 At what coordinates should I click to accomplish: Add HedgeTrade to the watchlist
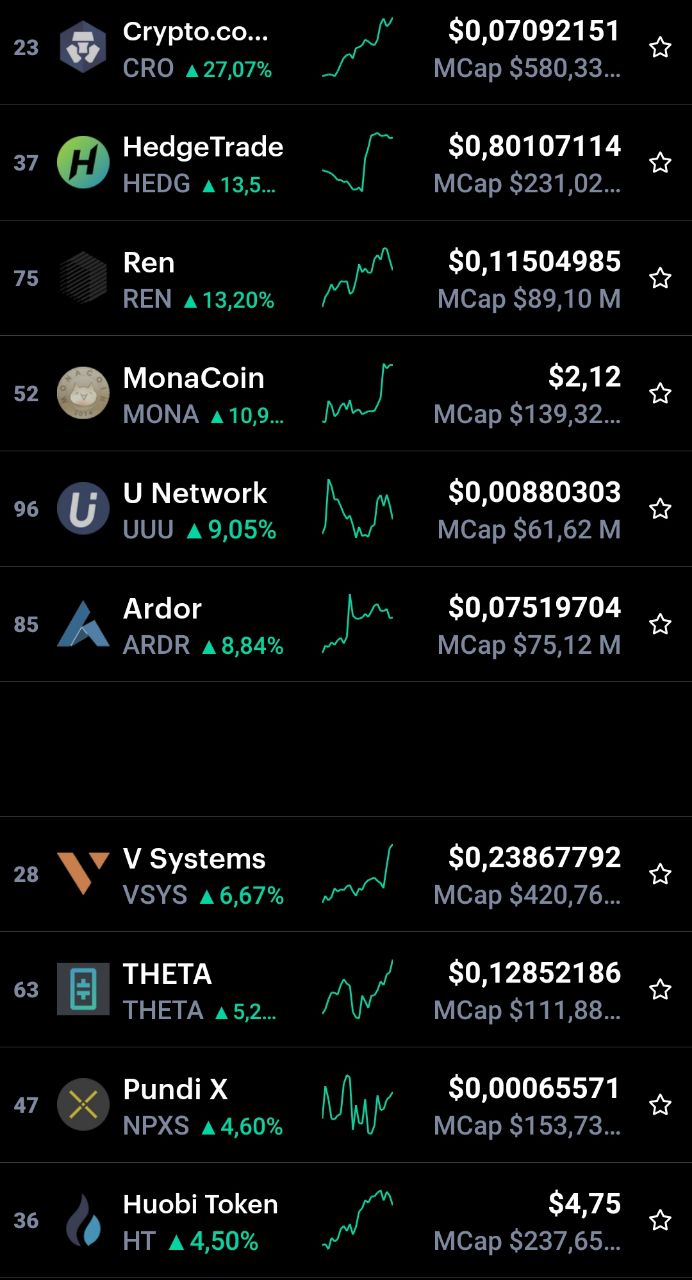[x=660, y=163]
